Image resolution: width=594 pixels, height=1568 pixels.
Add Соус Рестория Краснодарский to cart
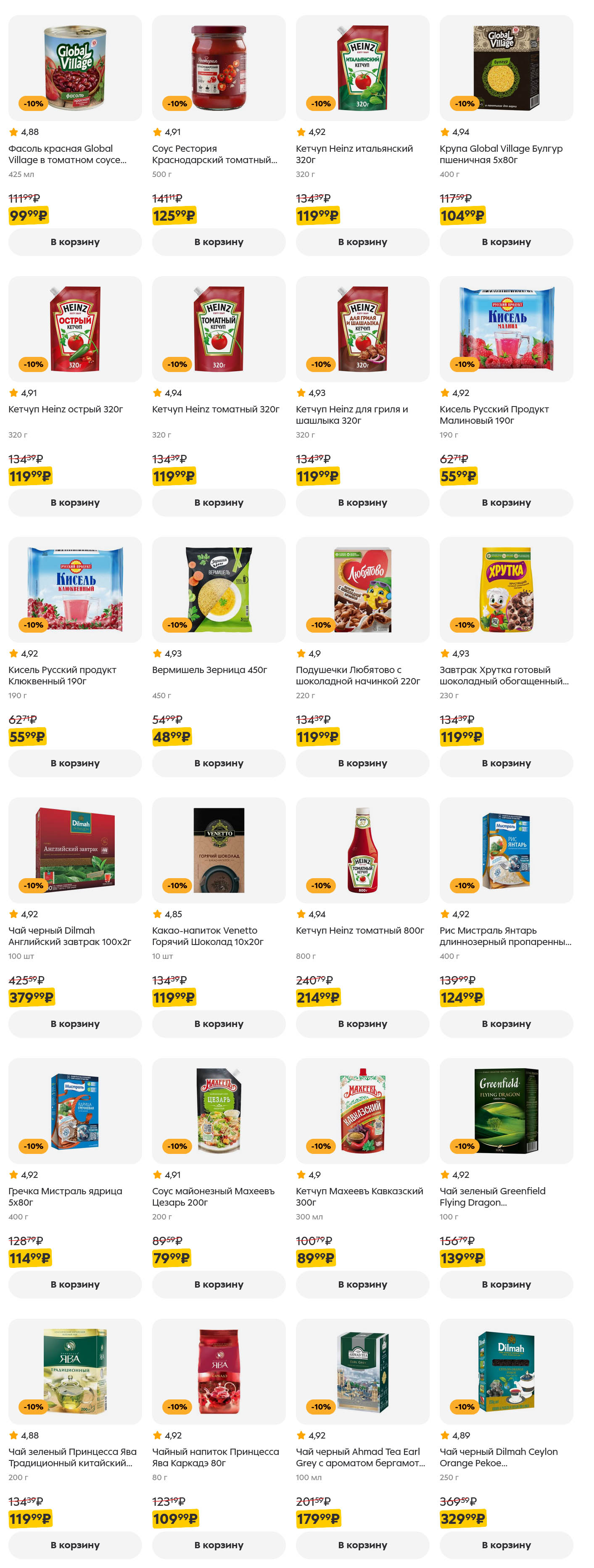(219, 242)
